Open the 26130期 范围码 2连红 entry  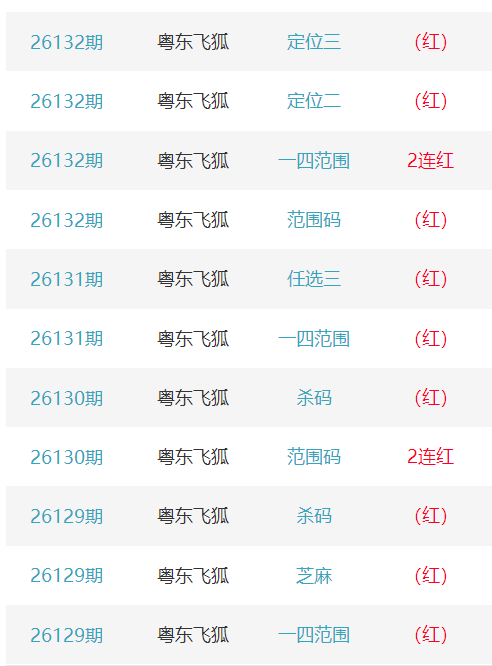(249, 457)
